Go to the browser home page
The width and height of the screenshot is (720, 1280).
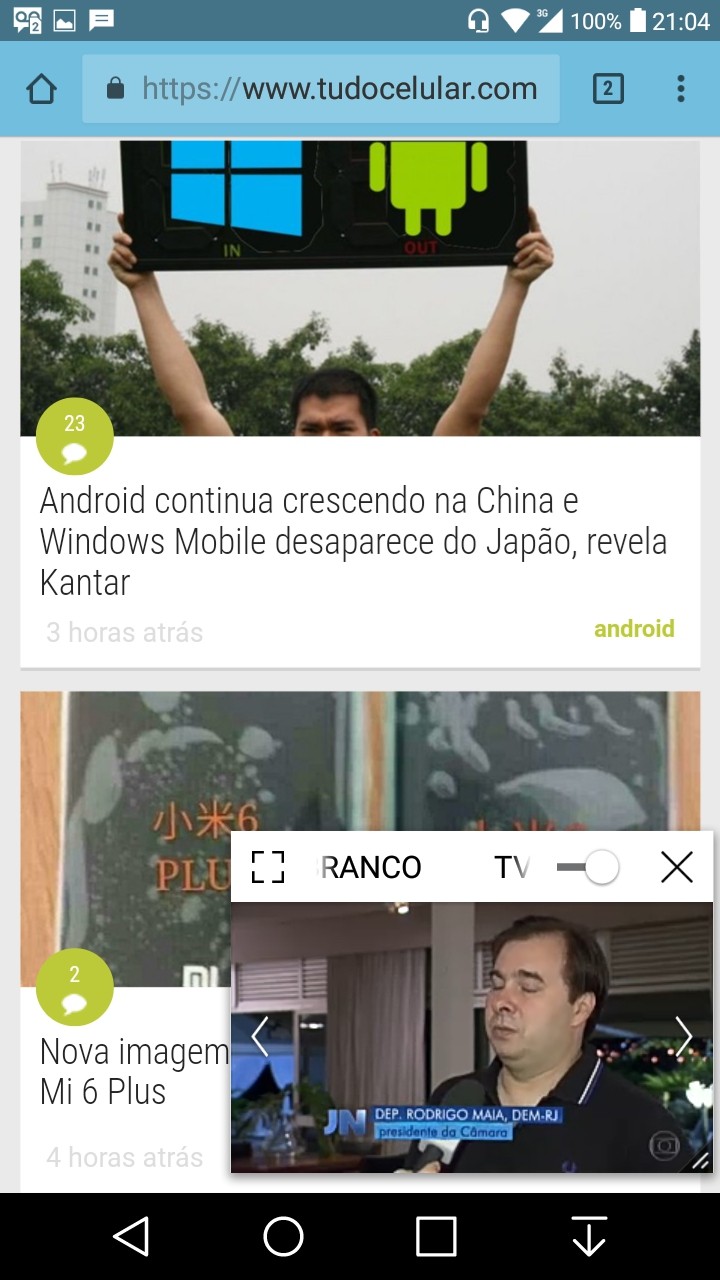(41, 90)
